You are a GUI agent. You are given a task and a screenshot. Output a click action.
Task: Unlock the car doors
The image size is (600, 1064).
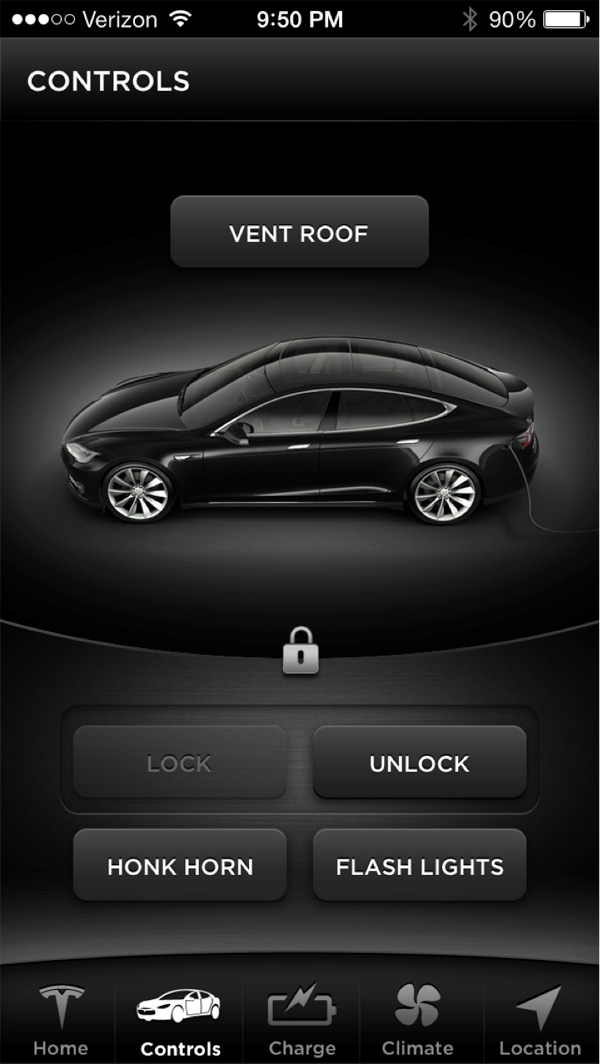coord(419,763)
